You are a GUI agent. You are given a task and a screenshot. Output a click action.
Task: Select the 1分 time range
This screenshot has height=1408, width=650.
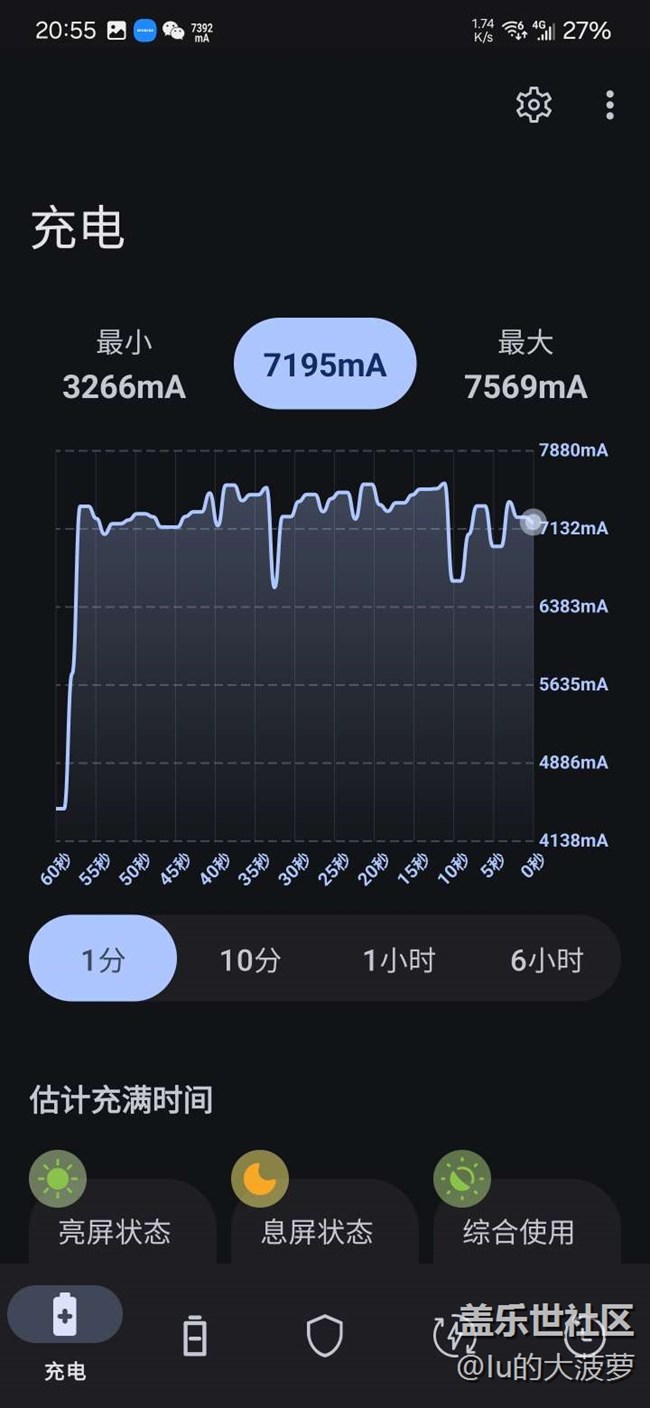click(x=103, y=960)
